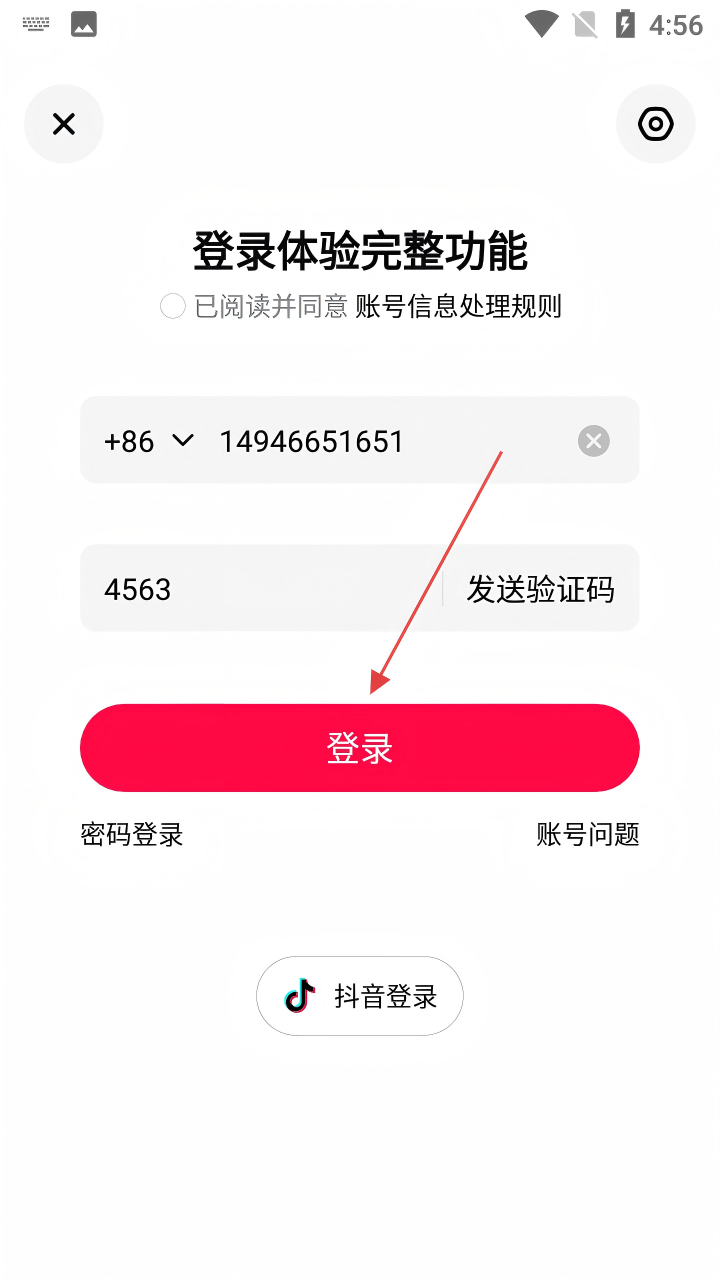Tap 发送验证码 to send code
720x1280 pixels.
point(540,589)
